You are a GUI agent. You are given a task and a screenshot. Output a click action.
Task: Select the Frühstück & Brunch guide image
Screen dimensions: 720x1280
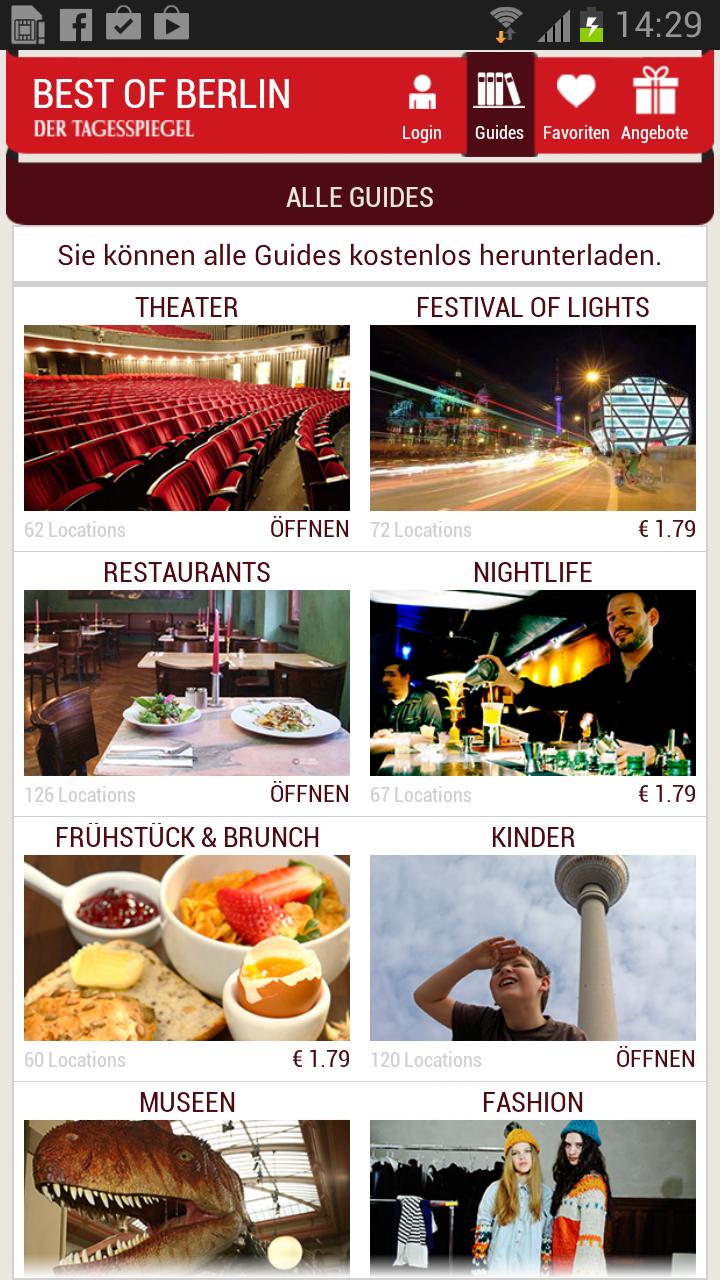point(187,948)
